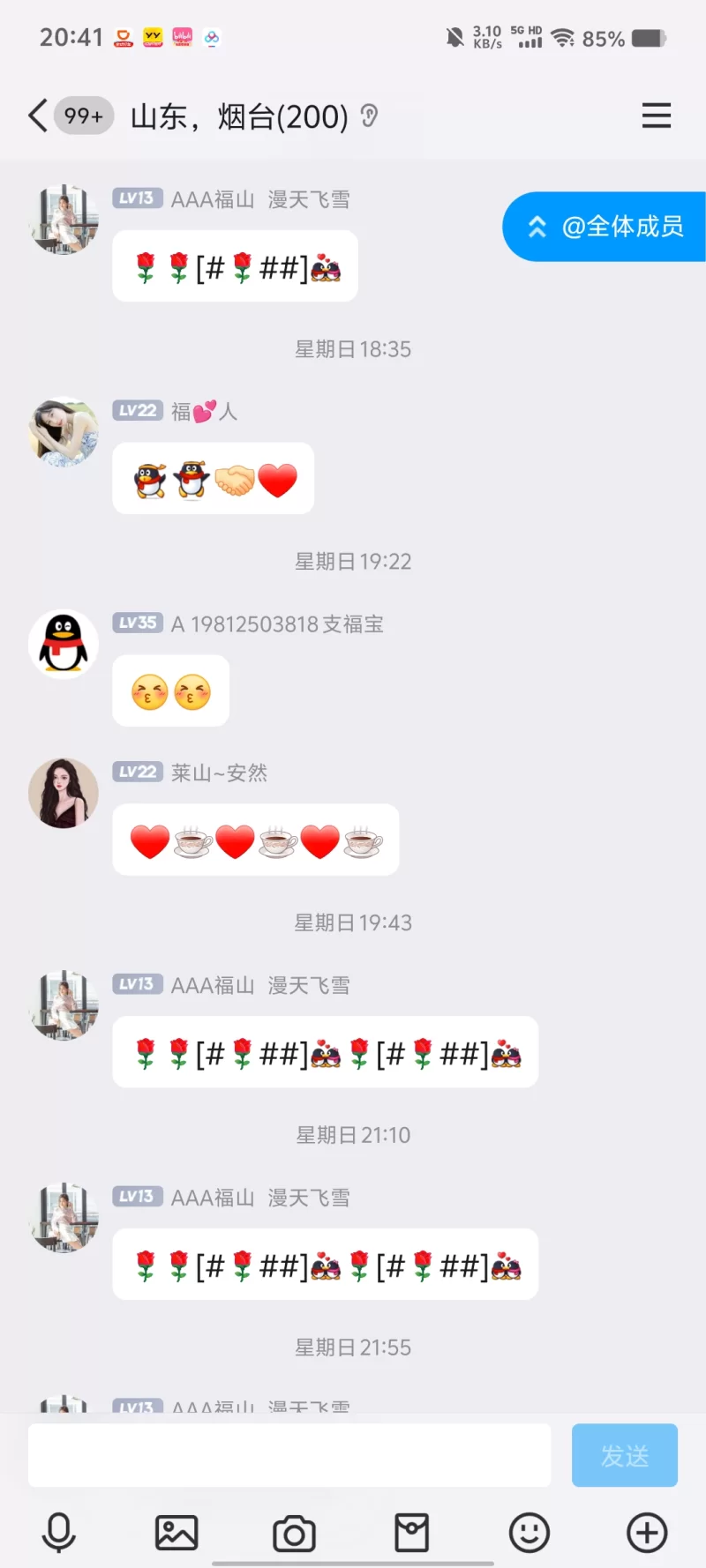Open the profile of A 19812503818 支付宝
This screenshot has height=1568, width=706.
click(64, 645)
